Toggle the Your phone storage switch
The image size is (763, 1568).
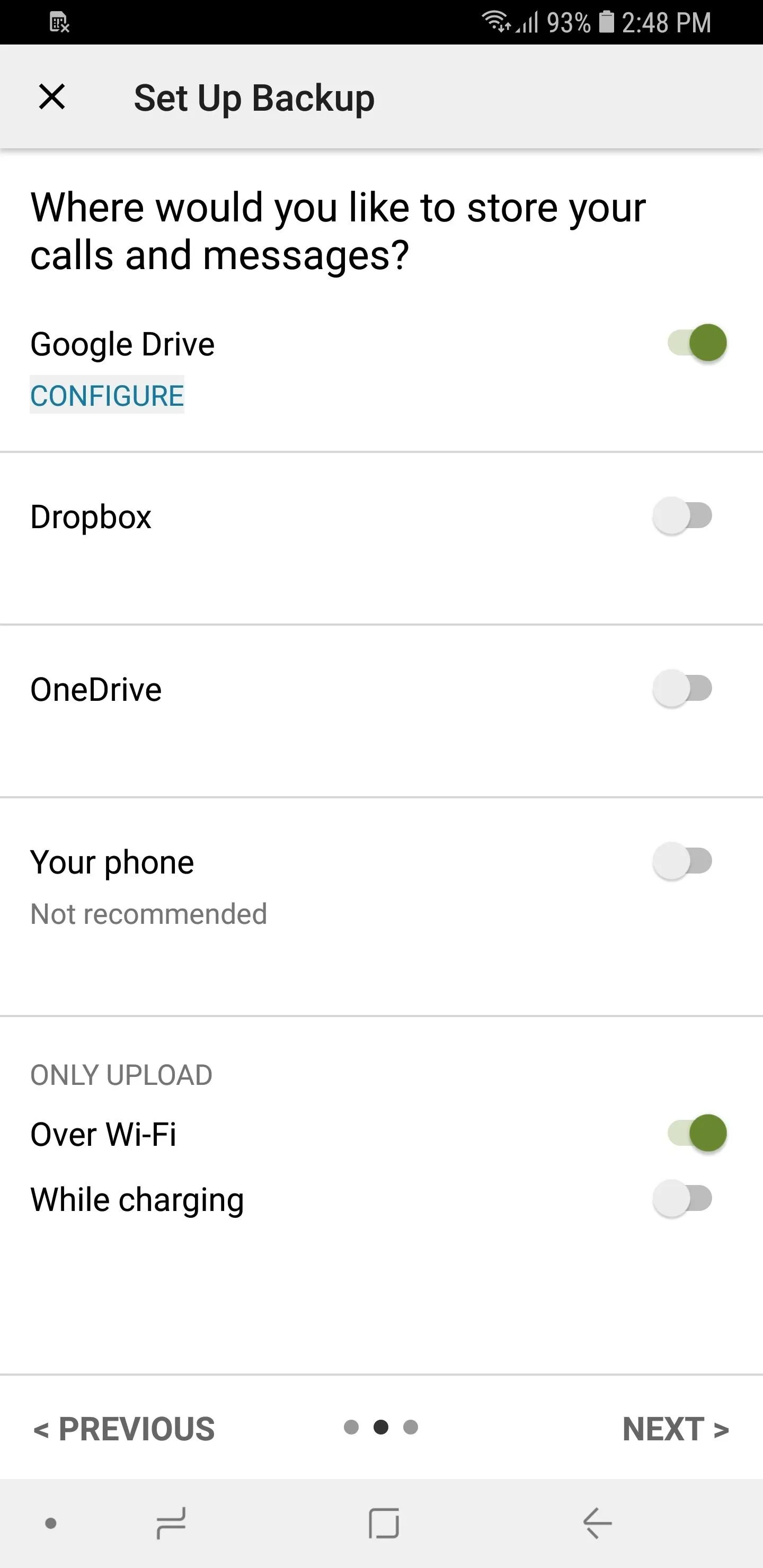[682, 861]
